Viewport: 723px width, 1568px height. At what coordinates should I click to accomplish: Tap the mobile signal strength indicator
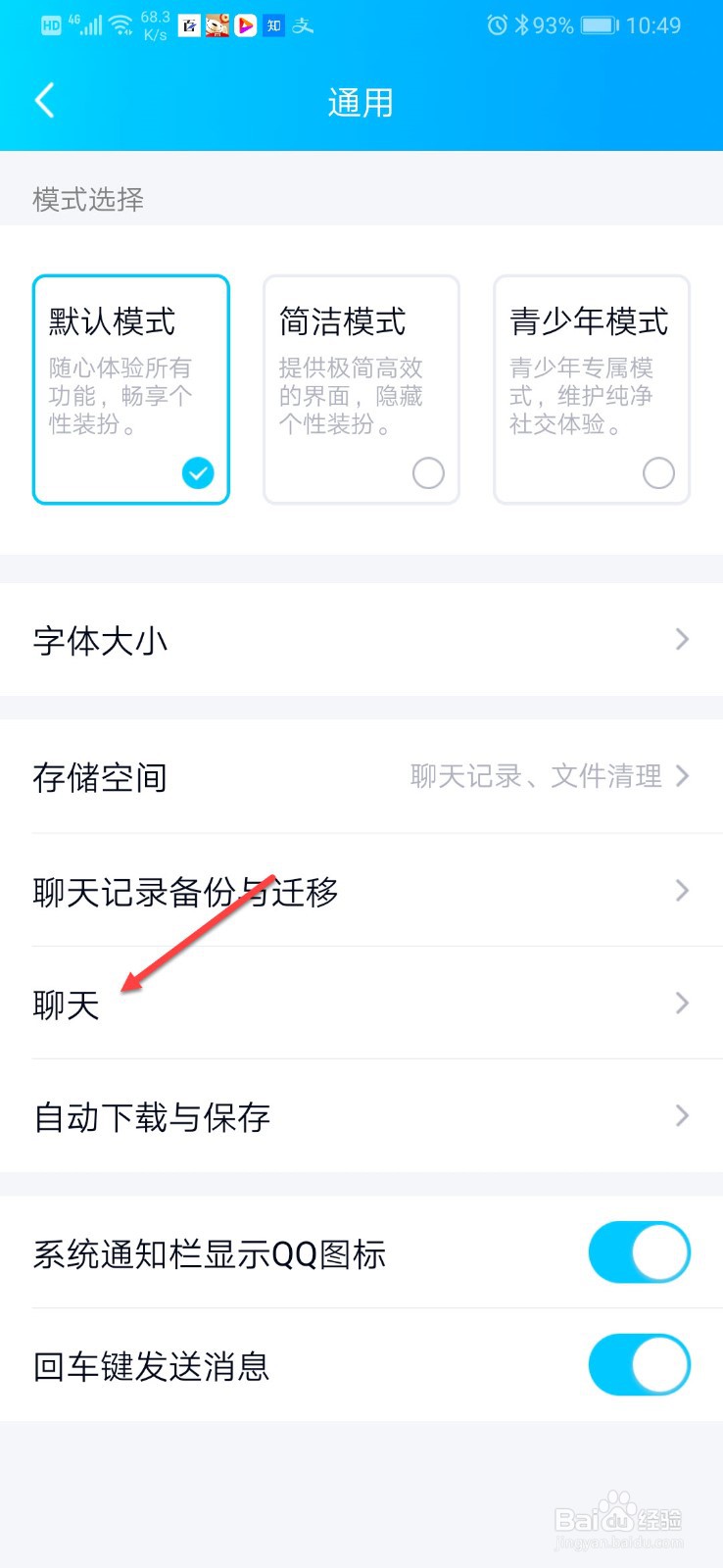coord(91,25)
